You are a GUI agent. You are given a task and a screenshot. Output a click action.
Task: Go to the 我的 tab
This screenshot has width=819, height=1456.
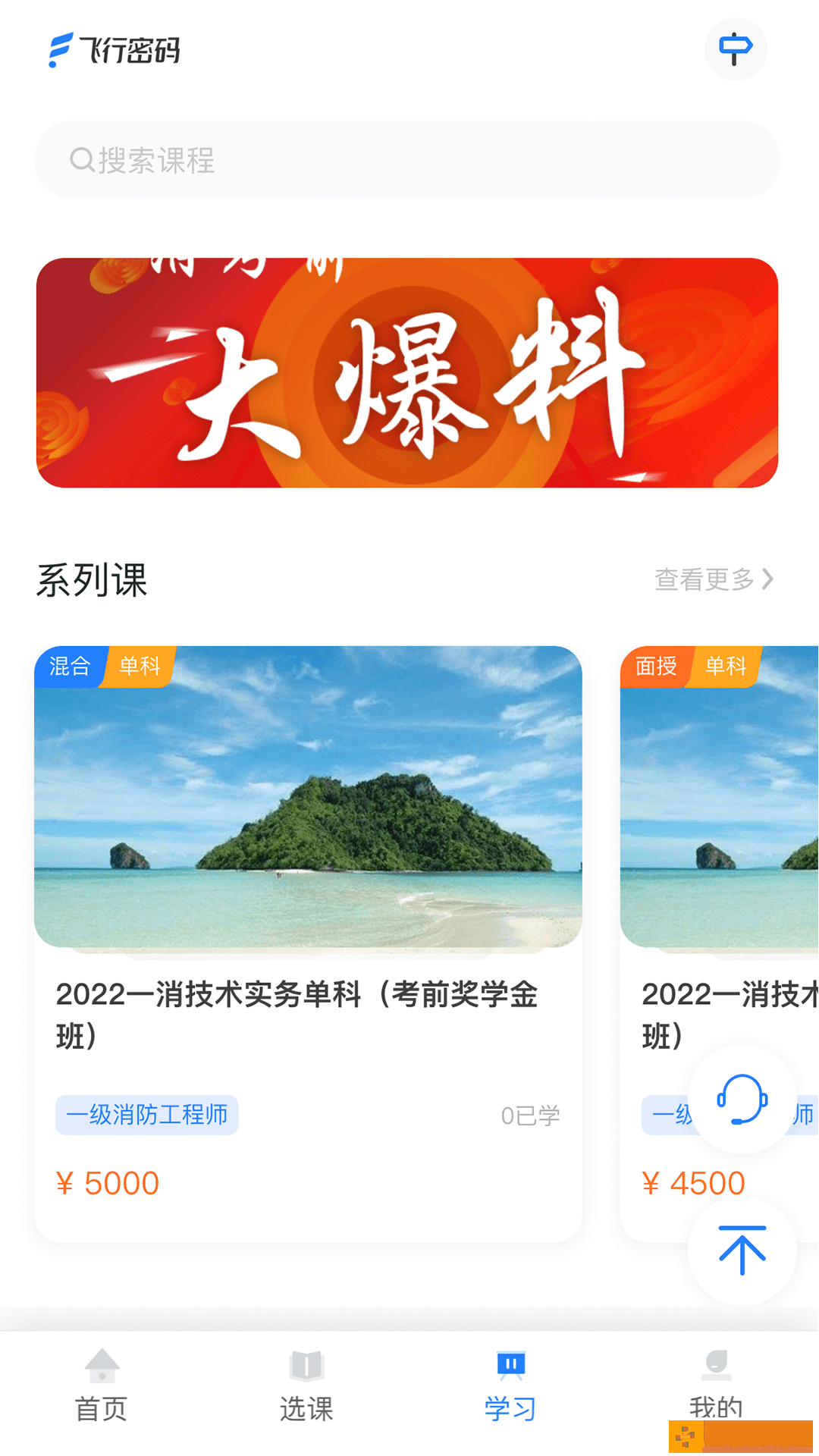coord(715,1385)
